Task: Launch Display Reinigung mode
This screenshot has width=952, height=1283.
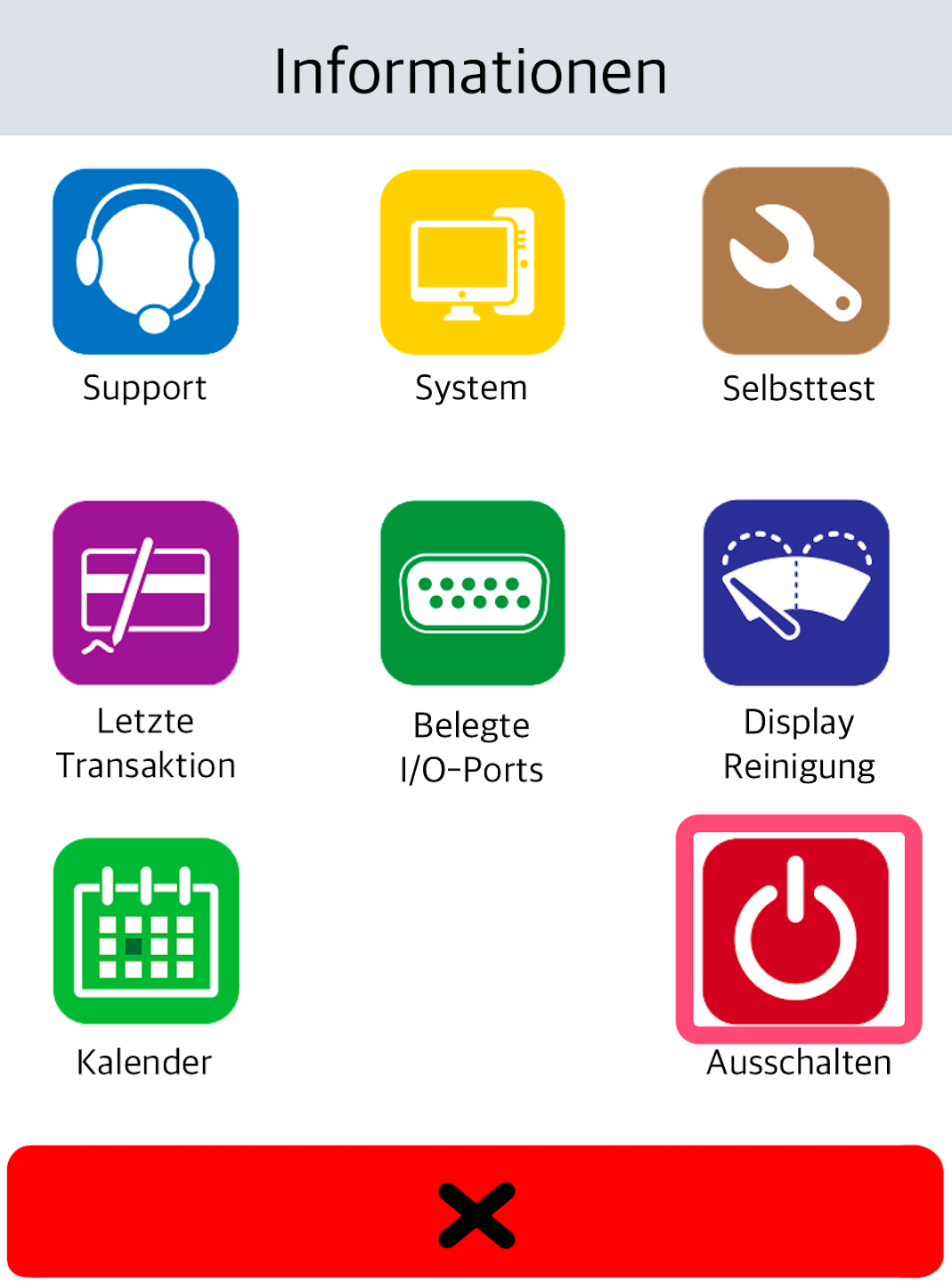Action: pos(796,593)
